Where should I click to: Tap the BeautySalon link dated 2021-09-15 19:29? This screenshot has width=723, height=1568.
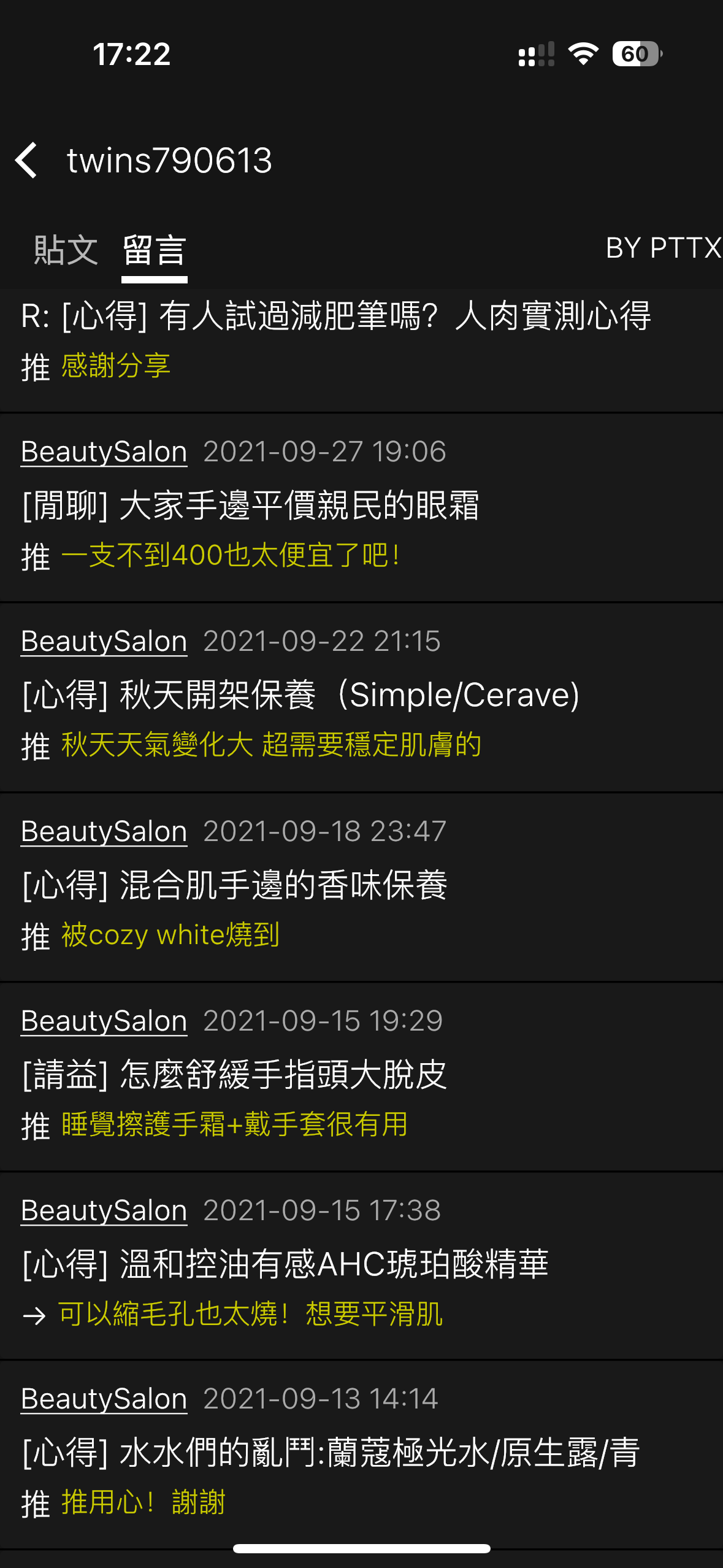coord(104,1021)
